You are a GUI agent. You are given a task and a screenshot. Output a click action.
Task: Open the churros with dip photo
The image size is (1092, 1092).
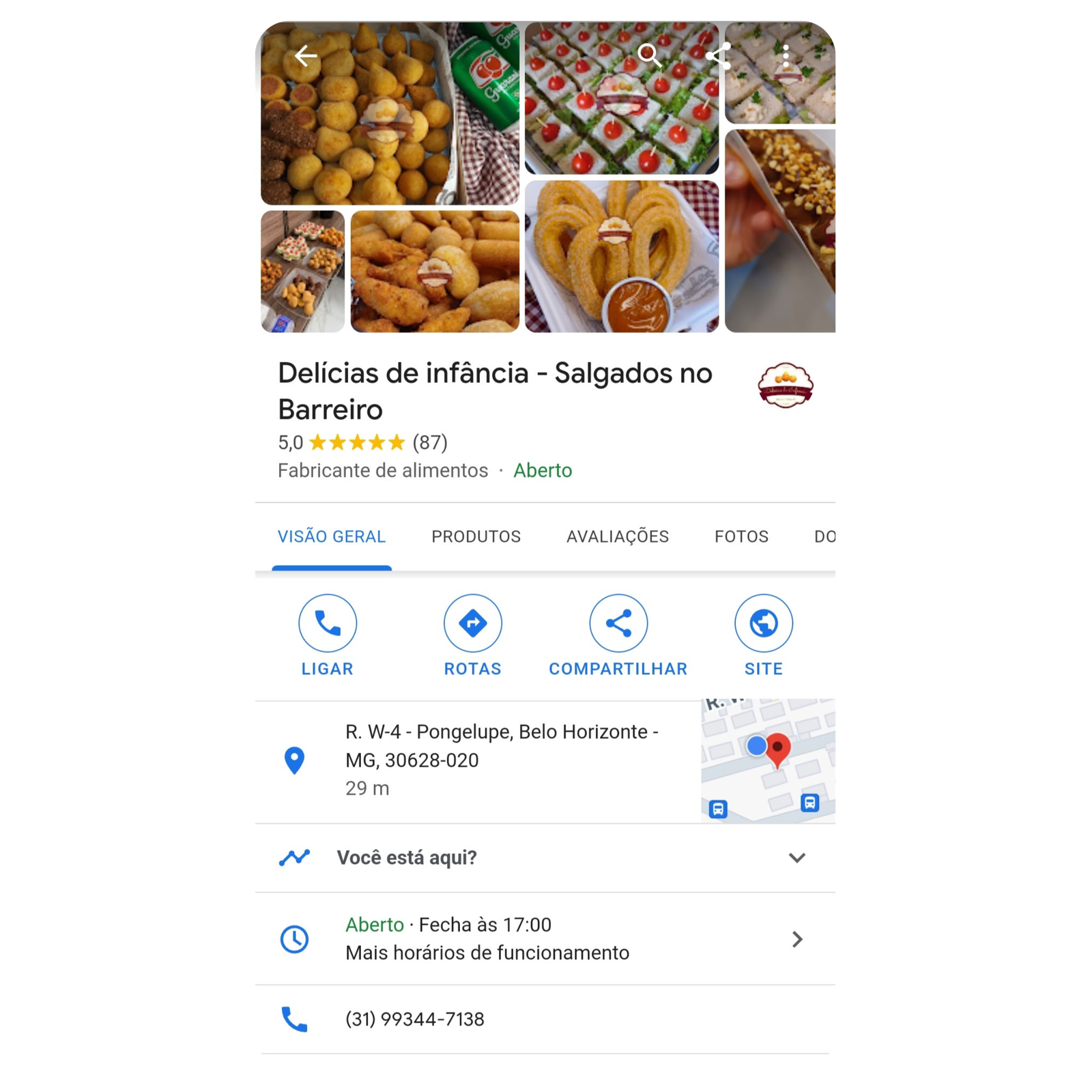621,257
